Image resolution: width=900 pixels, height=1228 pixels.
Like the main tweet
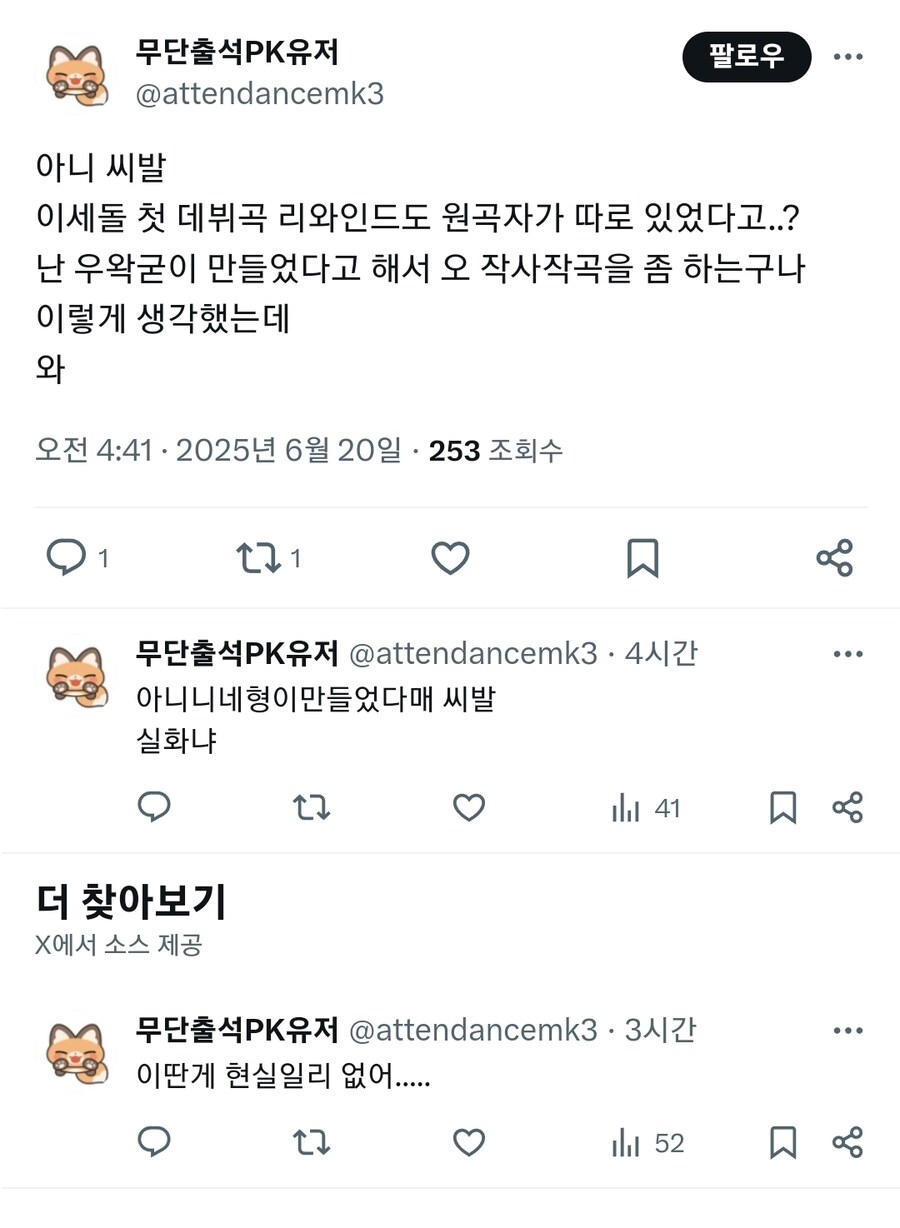click(x=450, y=558)
